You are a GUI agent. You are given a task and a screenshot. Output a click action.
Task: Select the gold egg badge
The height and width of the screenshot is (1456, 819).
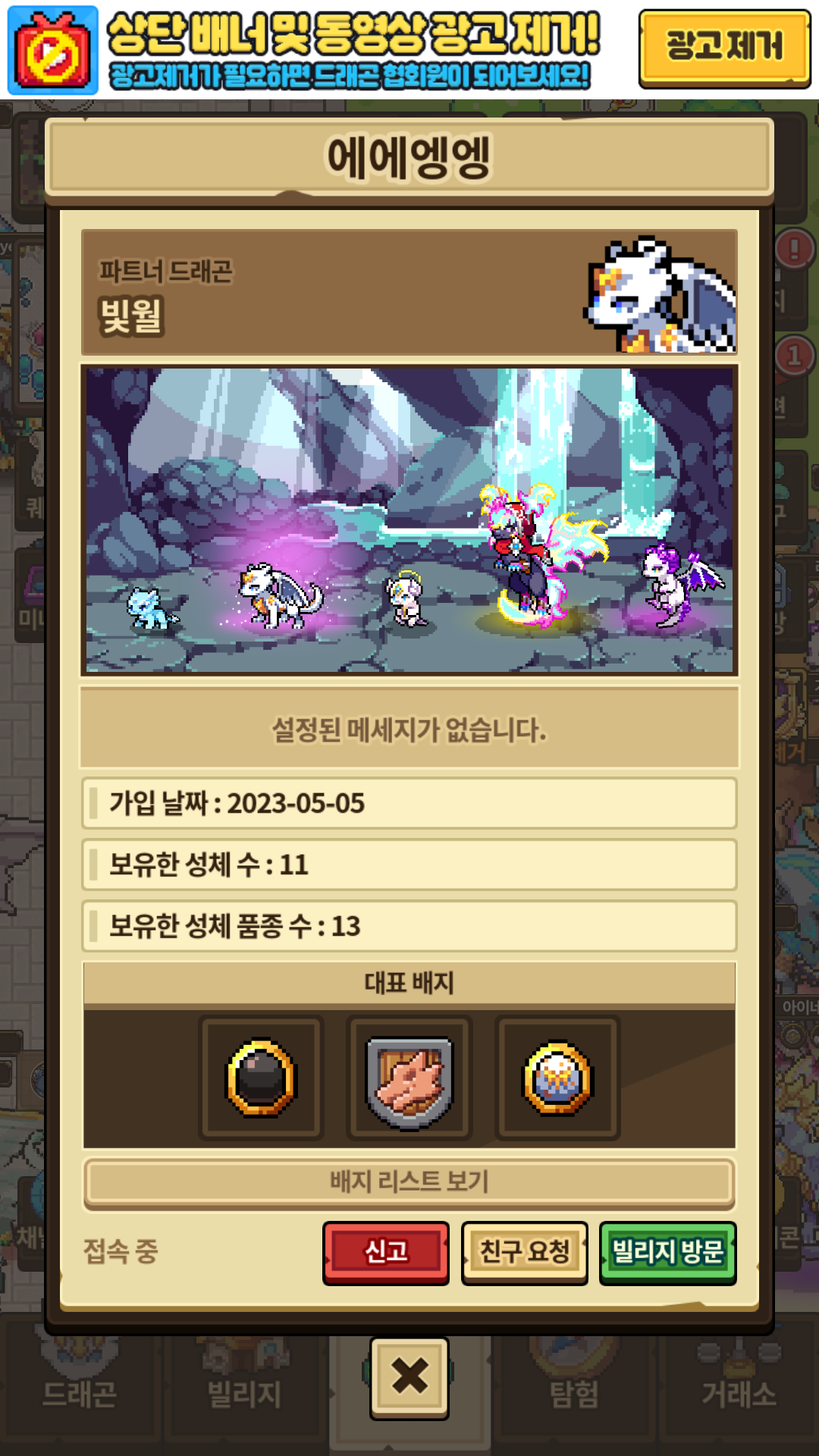point(557,1078)
